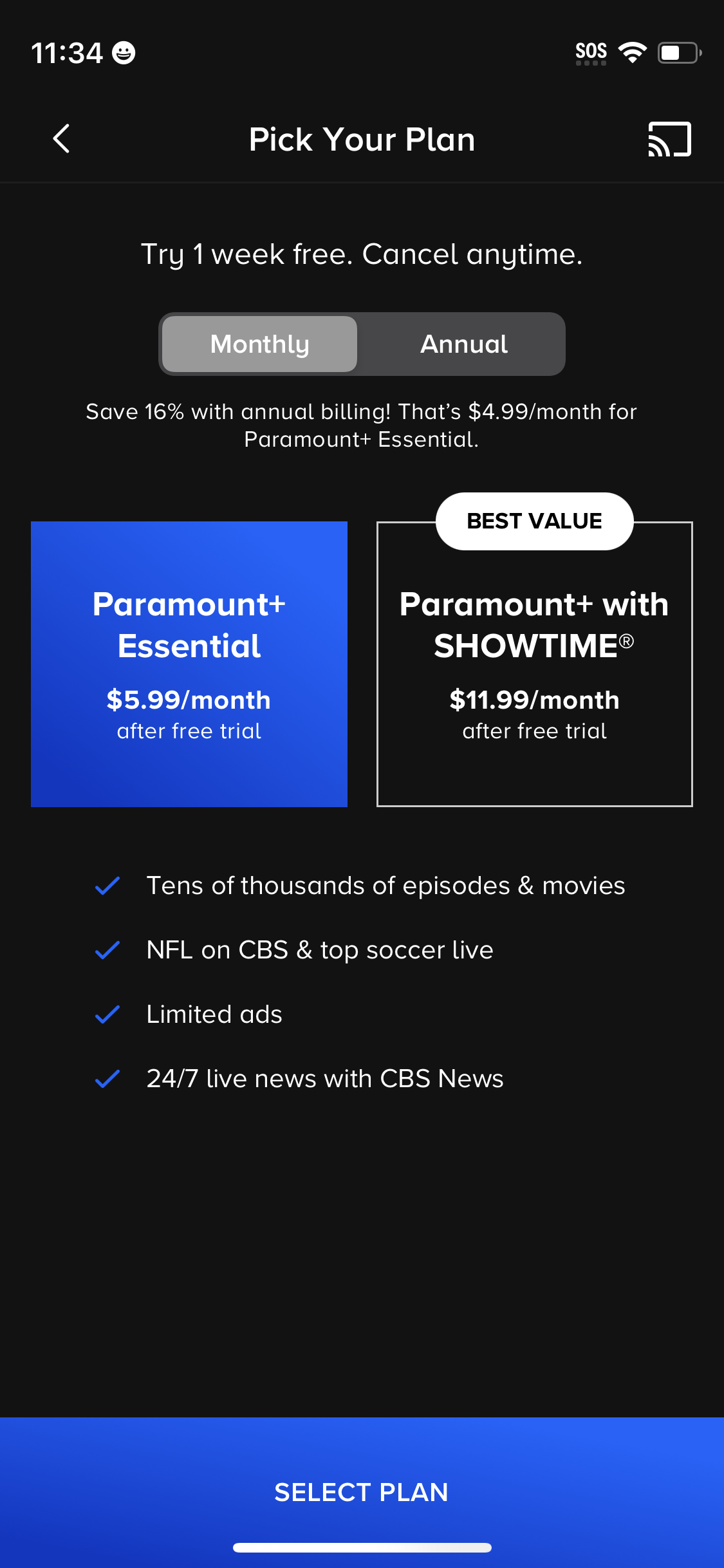Tap the 'Try 1 week free' headline

tap(362, 254)
